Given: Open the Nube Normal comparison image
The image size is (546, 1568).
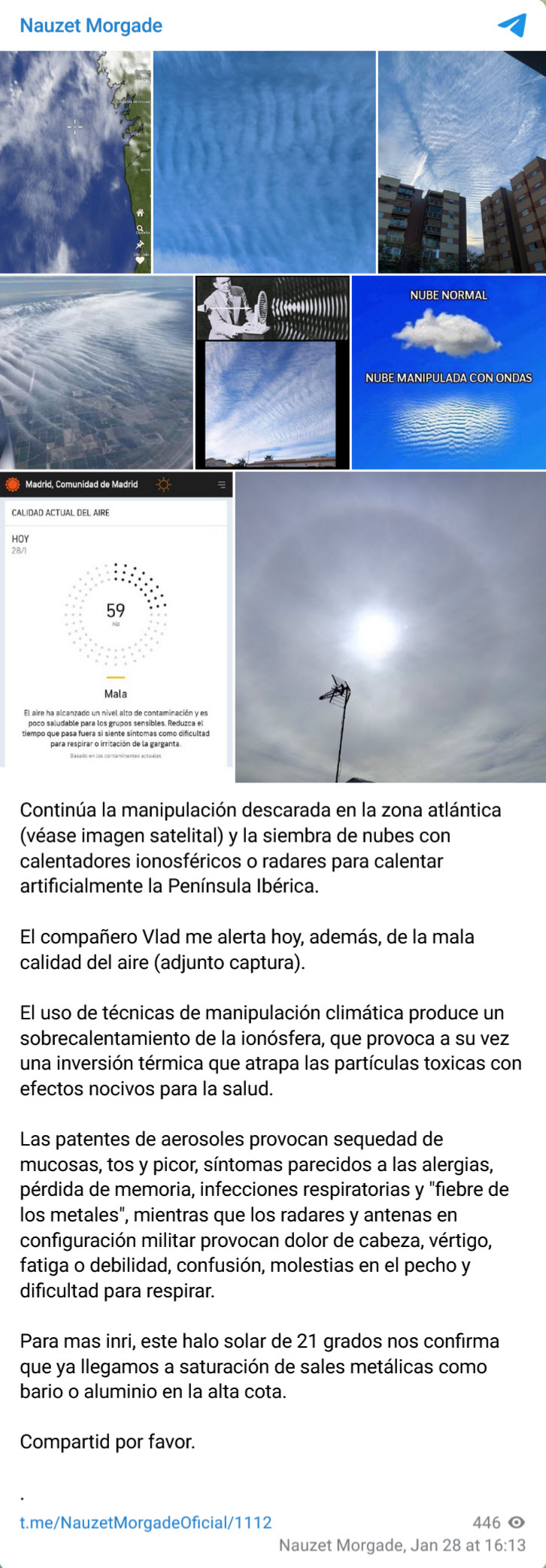Looking at the screenshot, I should point(448,372).
